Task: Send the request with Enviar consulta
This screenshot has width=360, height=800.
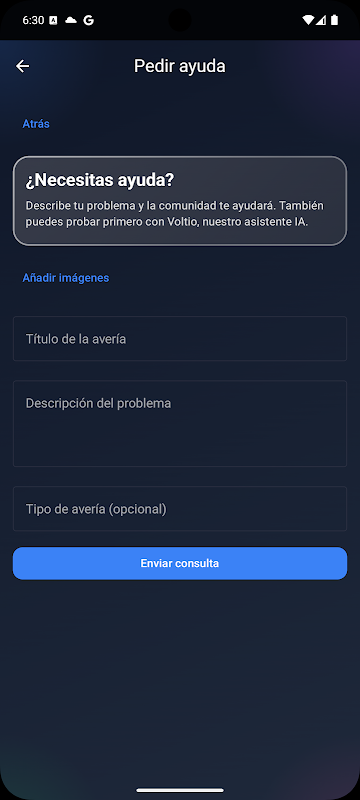Action: click(x=180, y=563)
